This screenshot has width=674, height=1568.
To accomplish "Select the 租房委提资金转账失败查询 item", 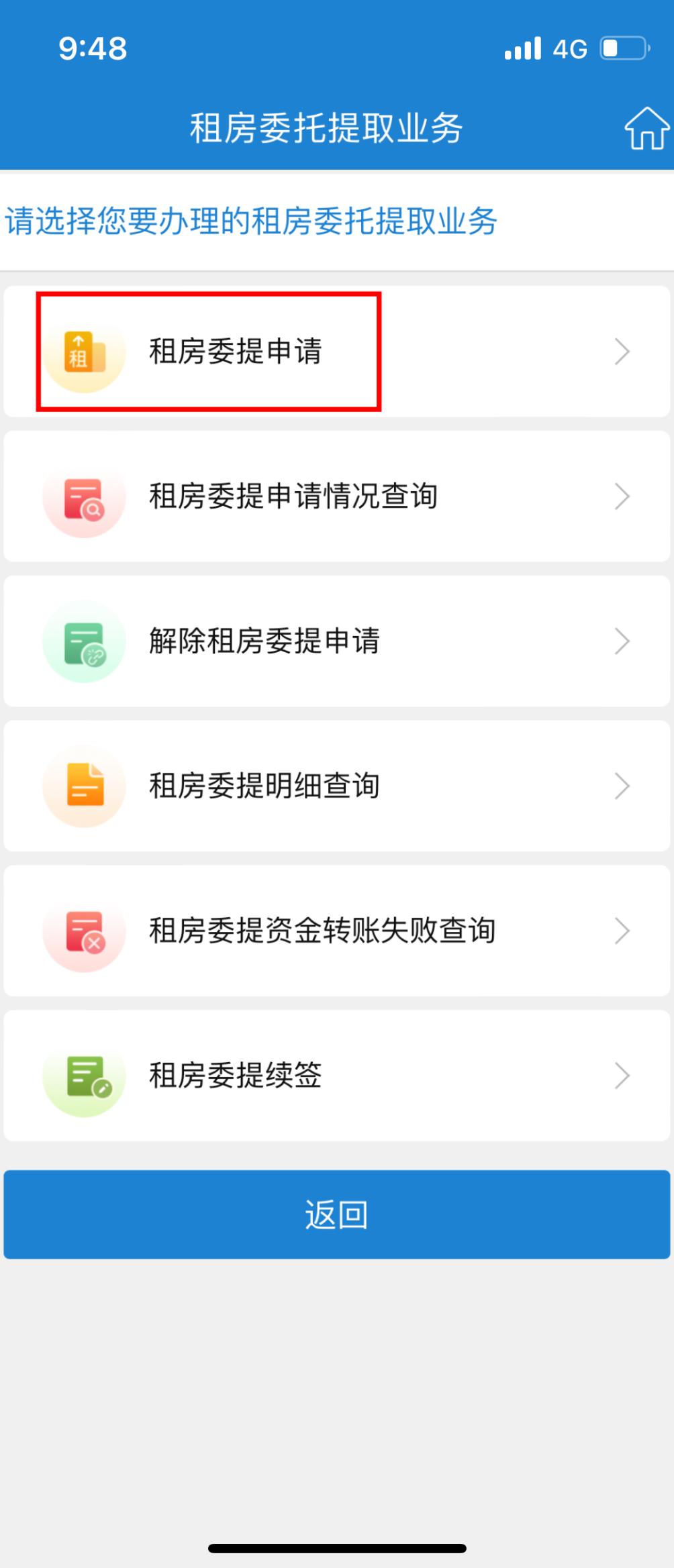I will click(x=321, y=930).
